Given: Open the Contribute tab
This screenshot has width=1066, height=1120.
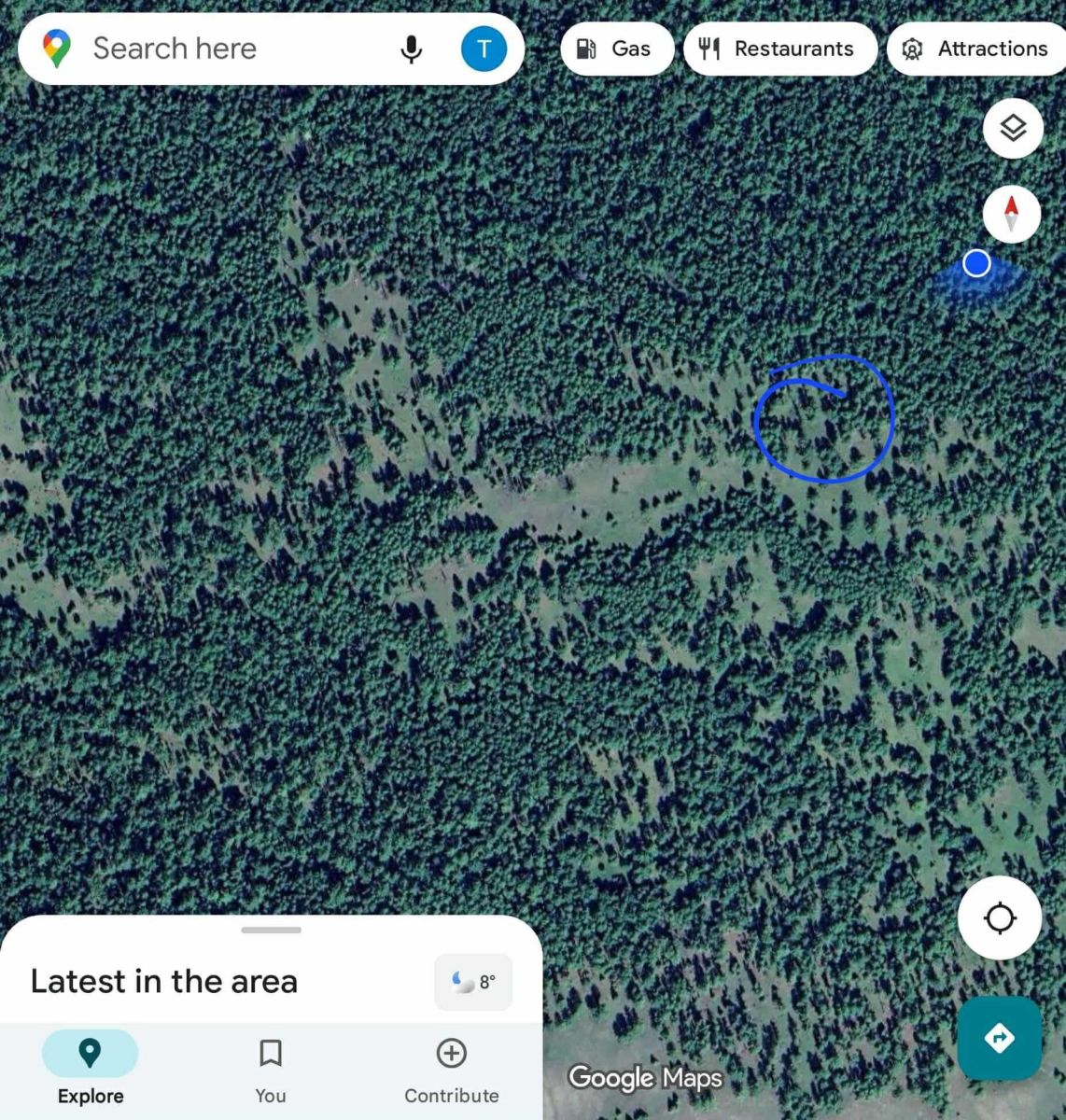Looking at the screenshot, I should [452, 1070].
